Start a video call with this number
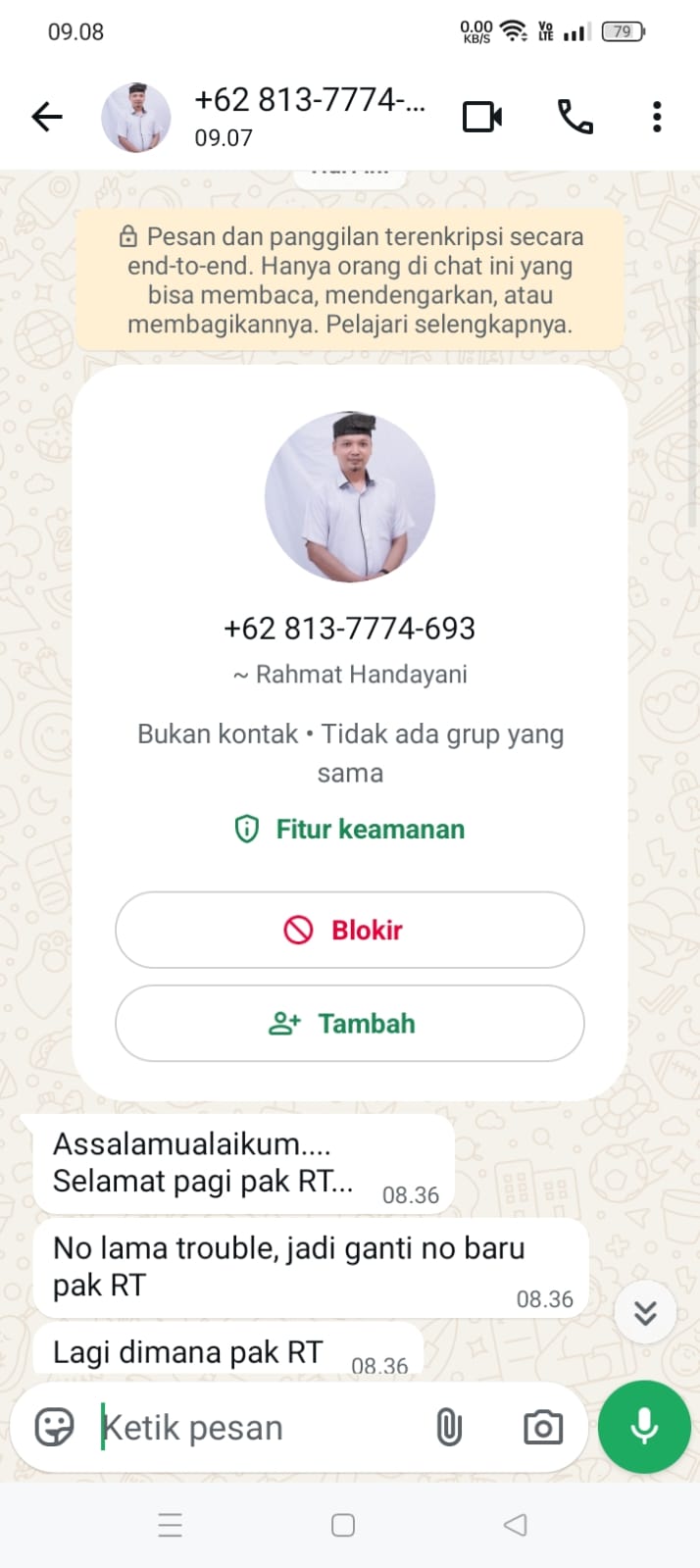Screen dimensions: 700x1568 tap(482, 118)
